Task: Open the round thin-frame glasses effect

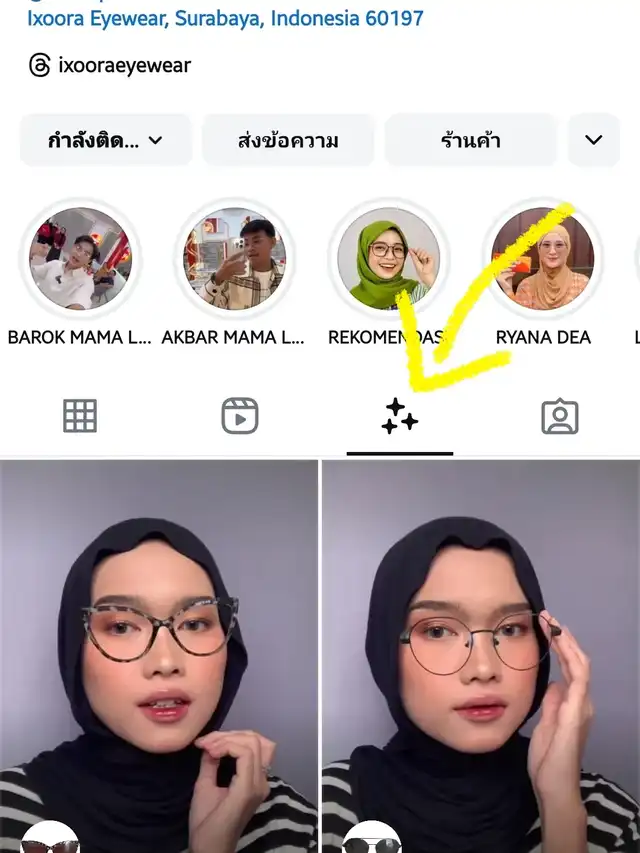Action: click(480, 655)
